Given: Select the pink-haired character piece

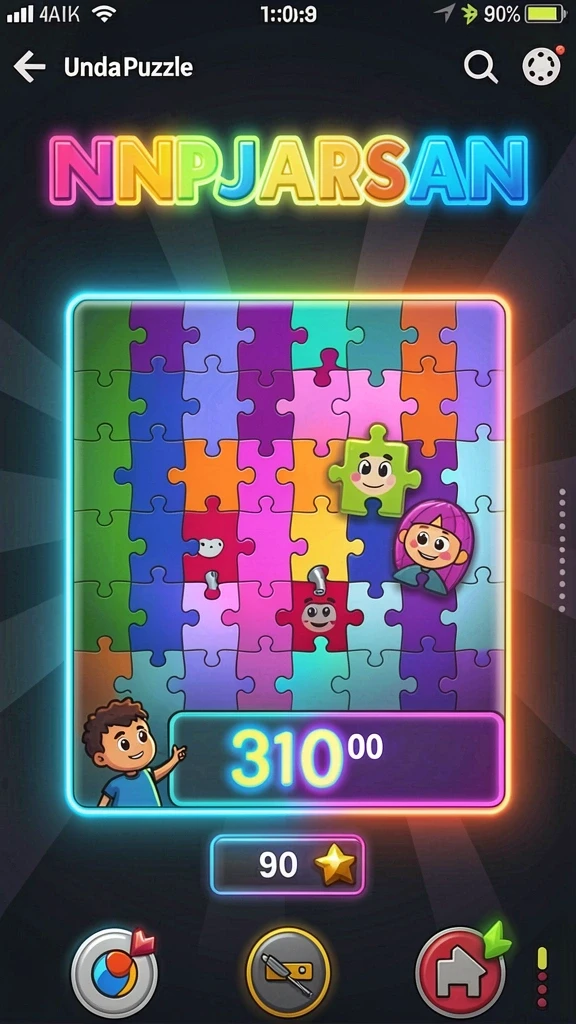Looking at the screenshot, I should pyautogui.click(x=431, y=547).
